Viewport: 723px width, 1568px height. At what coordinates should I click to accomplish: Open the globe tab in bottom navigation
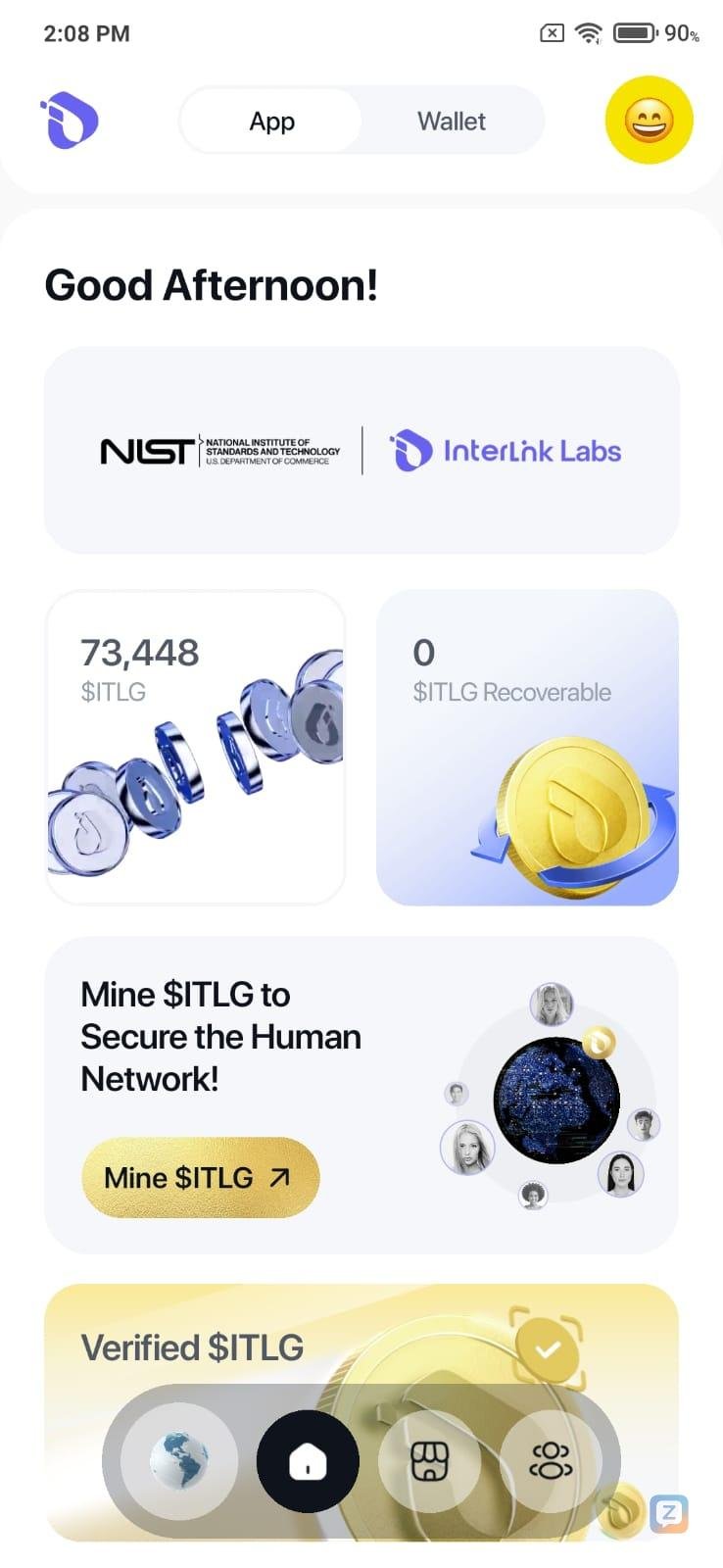(x=179, y=1461)
